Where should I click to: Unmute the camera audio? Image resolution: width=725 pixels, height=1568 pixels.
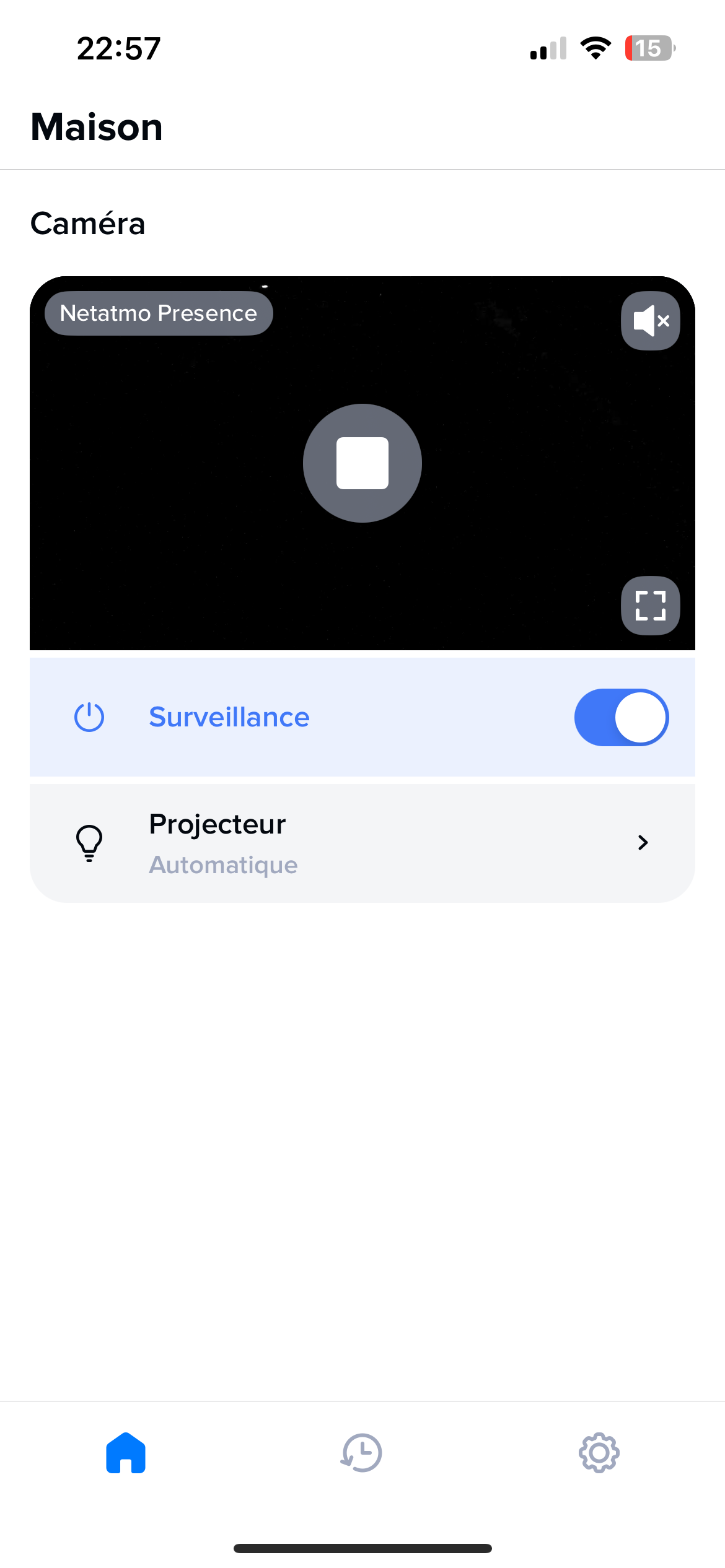click(x=650, y=321)
